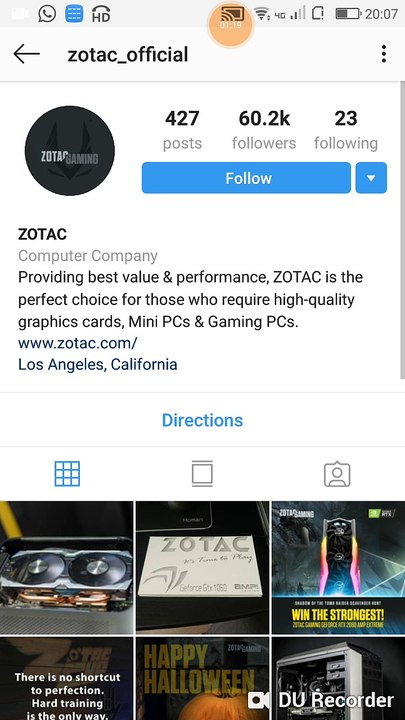Open the Zotac GeForce GTX 1060 box post
The image size is (405, 720).
tap(202, 568)
